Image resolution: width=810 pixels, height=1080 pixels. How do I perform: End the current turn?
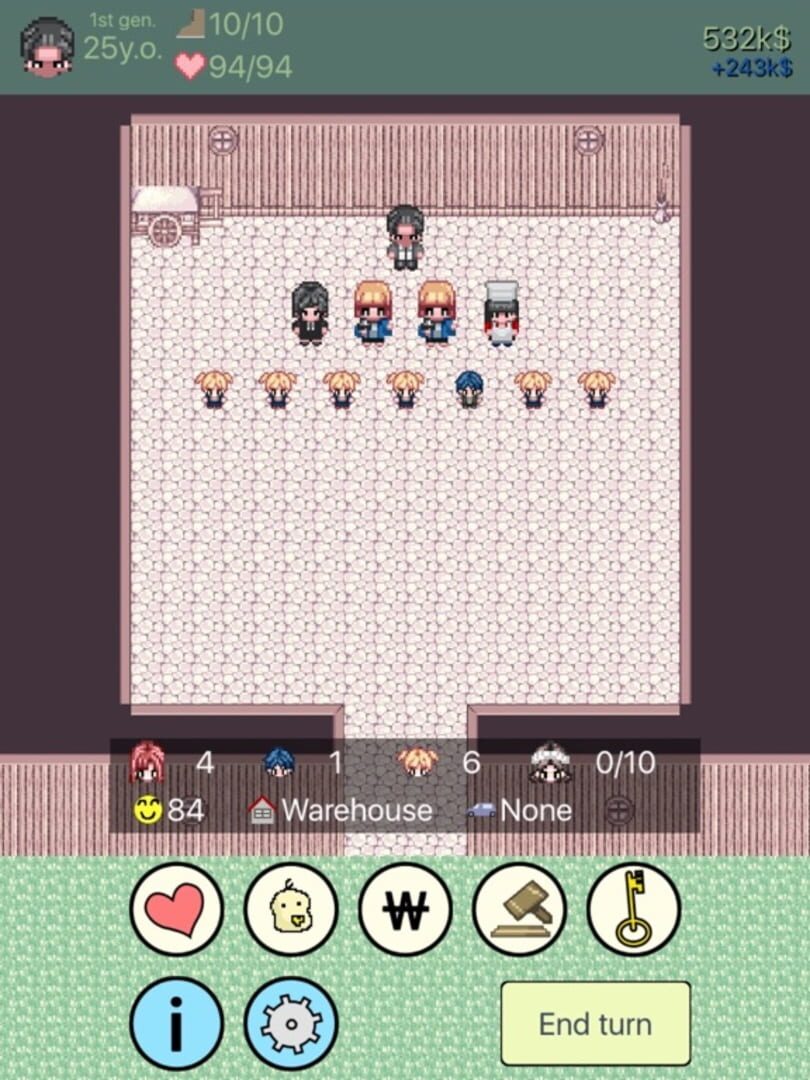point(595,1023)
